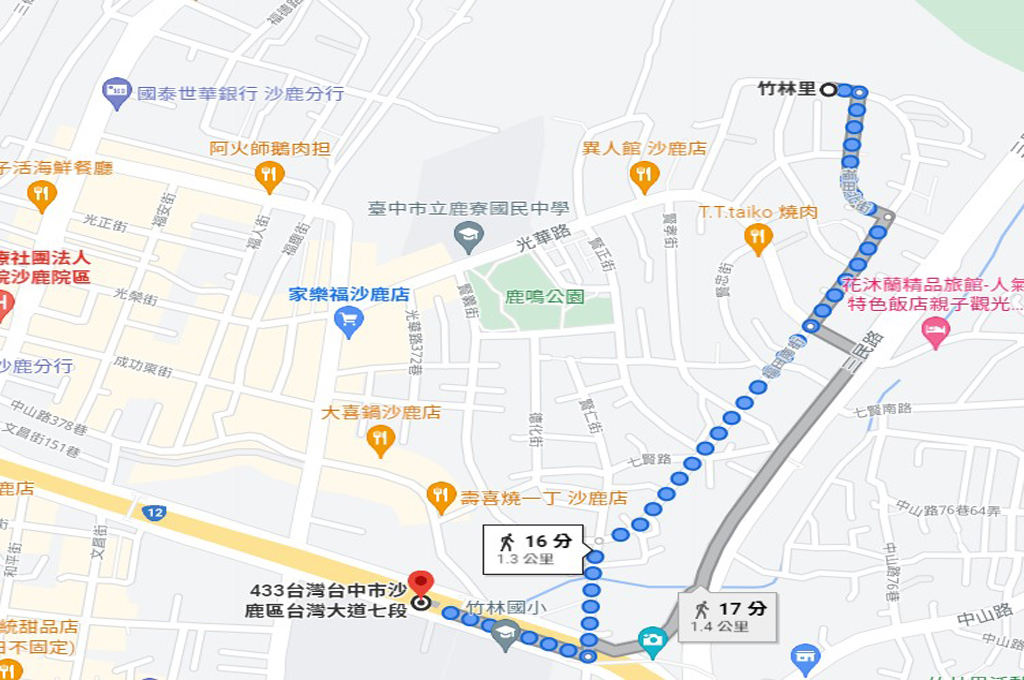The image size is (1024, 680).
Task: Open the camera marker on the route
Action: pos(652,638)
